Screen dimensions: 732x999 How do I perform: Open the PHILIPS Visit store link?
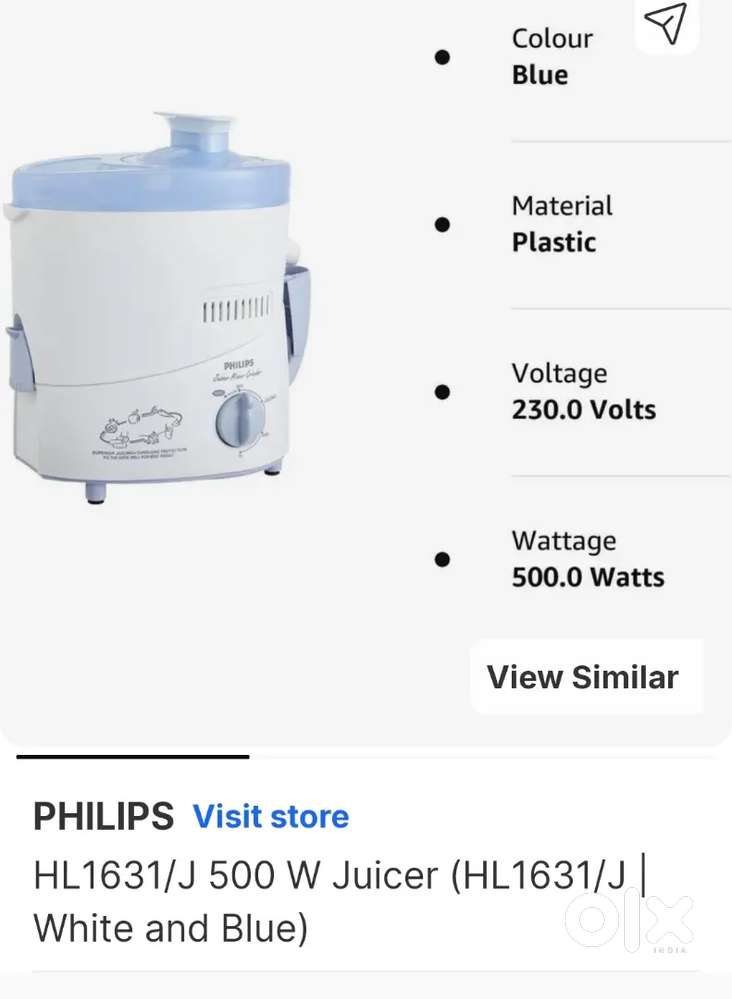point(271,816)
